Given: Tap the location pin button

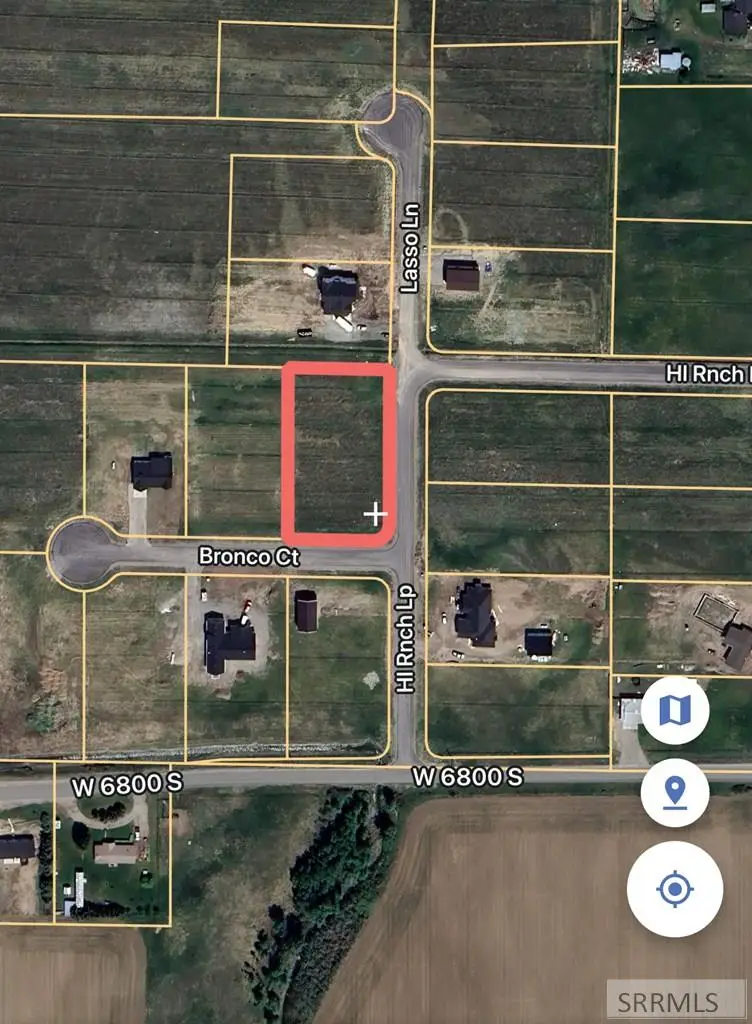Looking at the screenshot, I should (x=676, y=792).
